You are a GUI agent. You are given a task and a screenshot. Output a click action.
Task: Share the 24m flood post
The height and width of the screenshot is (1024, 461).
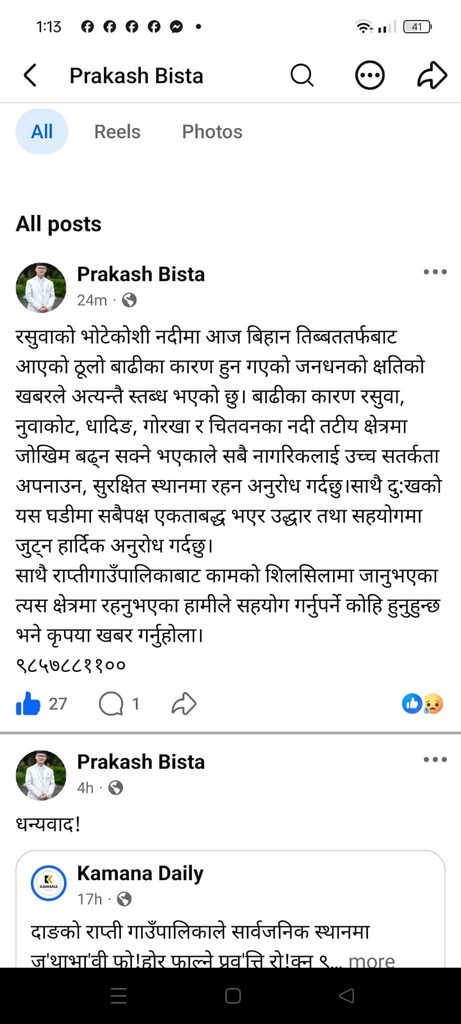(183, 704)
